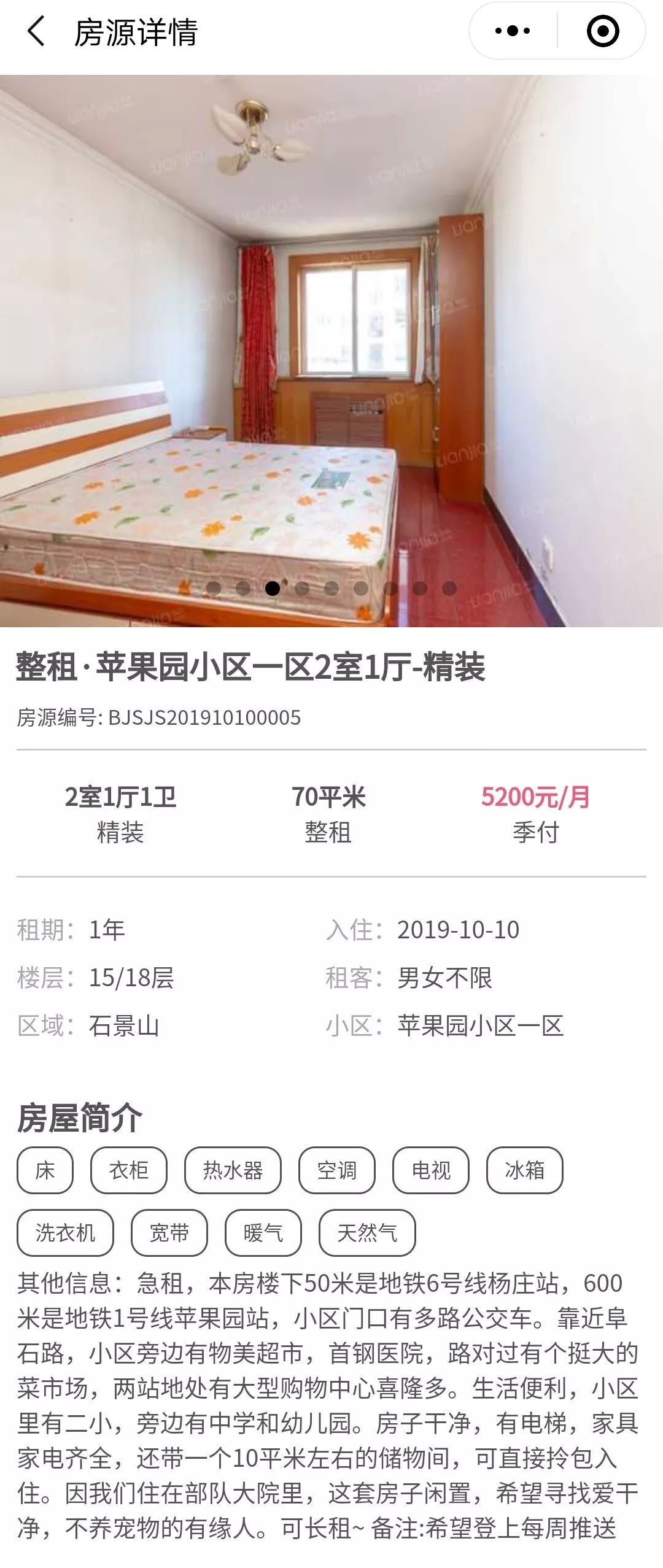Tap the 洗衣机 (washing machine) amenity tag
Viewport: 663px width, 1568px height.
(65, 1232)
